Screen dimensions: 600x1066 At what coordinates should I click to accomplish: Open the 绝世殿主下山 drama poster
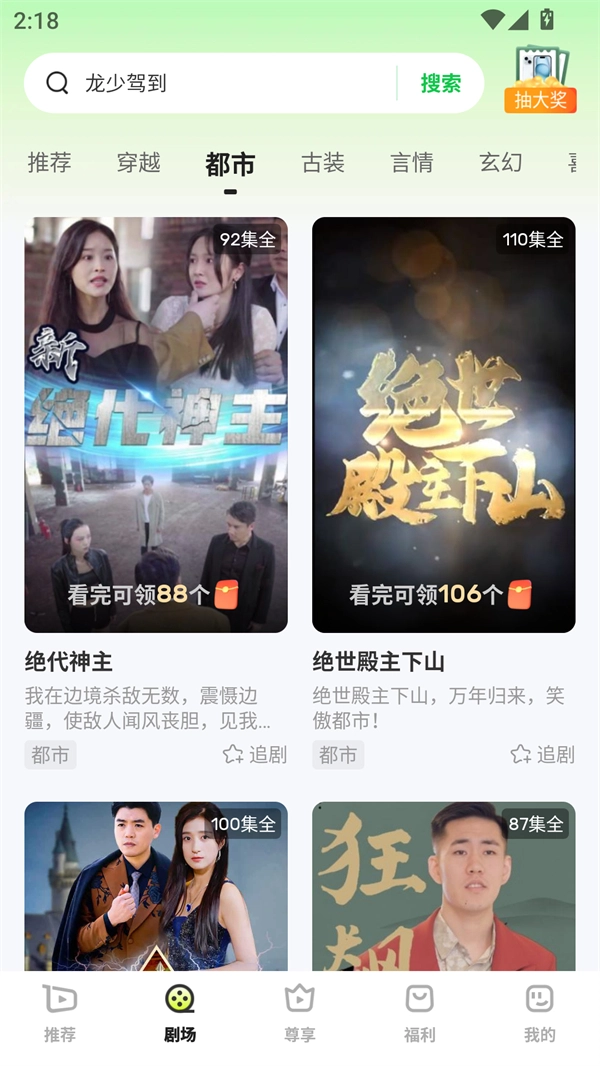tap(444, 424)
